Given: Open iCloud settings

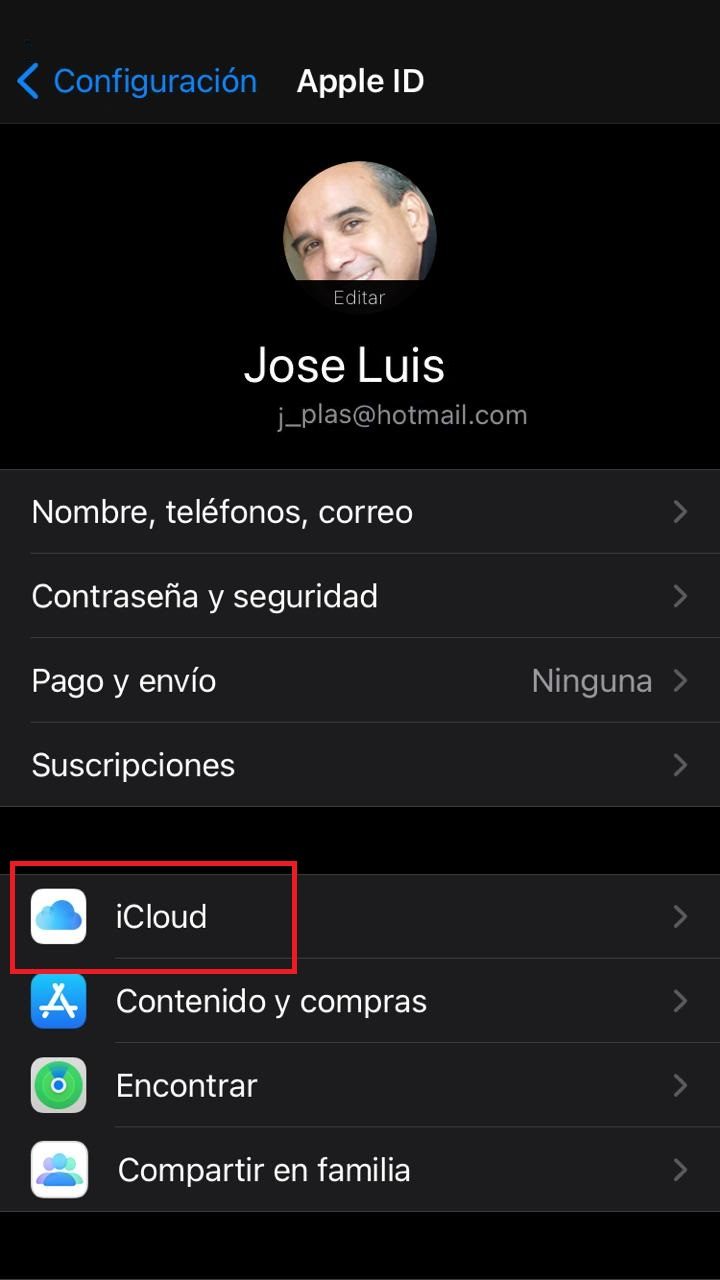Looking at the screenshot, I should tap(360, 917).
